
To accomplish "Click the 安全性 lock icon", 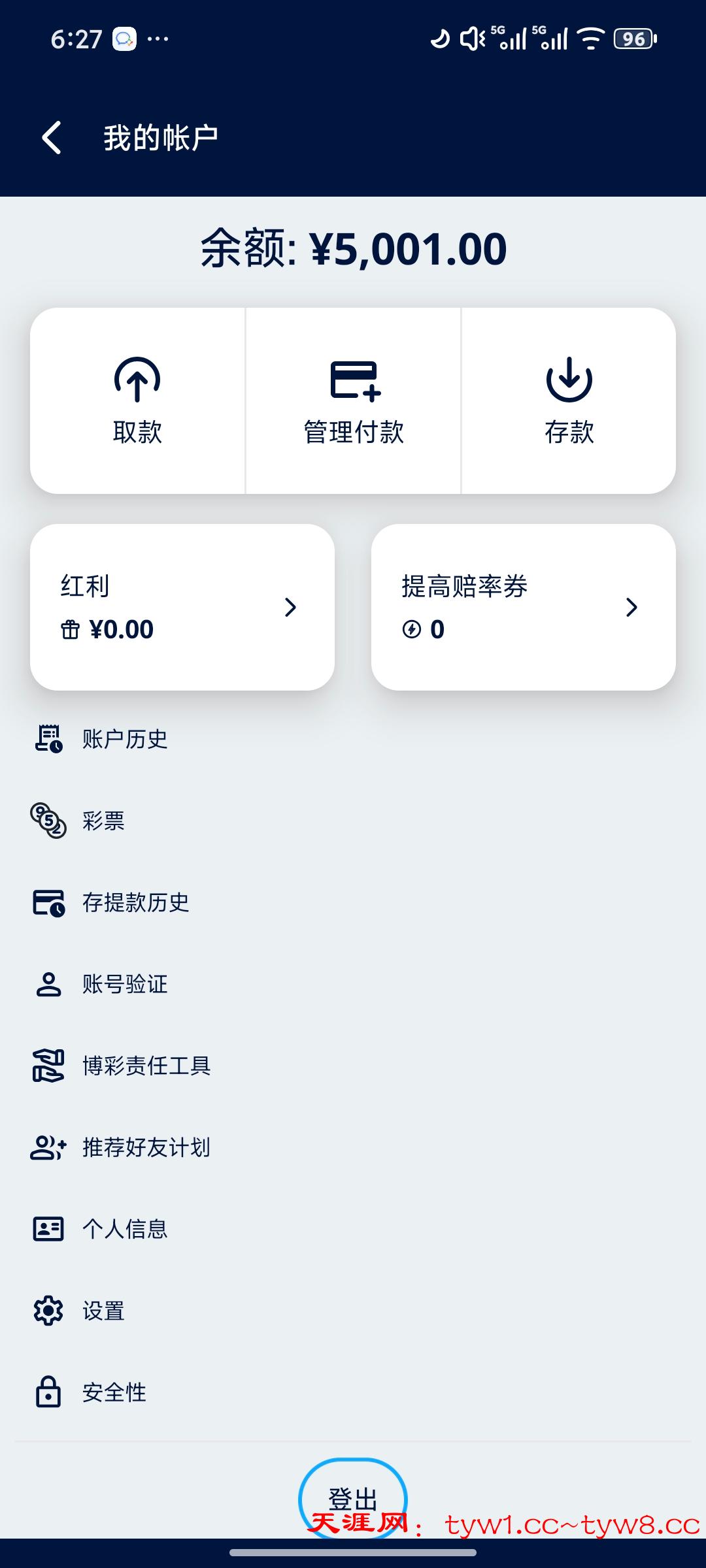I will coord(47,1392).
